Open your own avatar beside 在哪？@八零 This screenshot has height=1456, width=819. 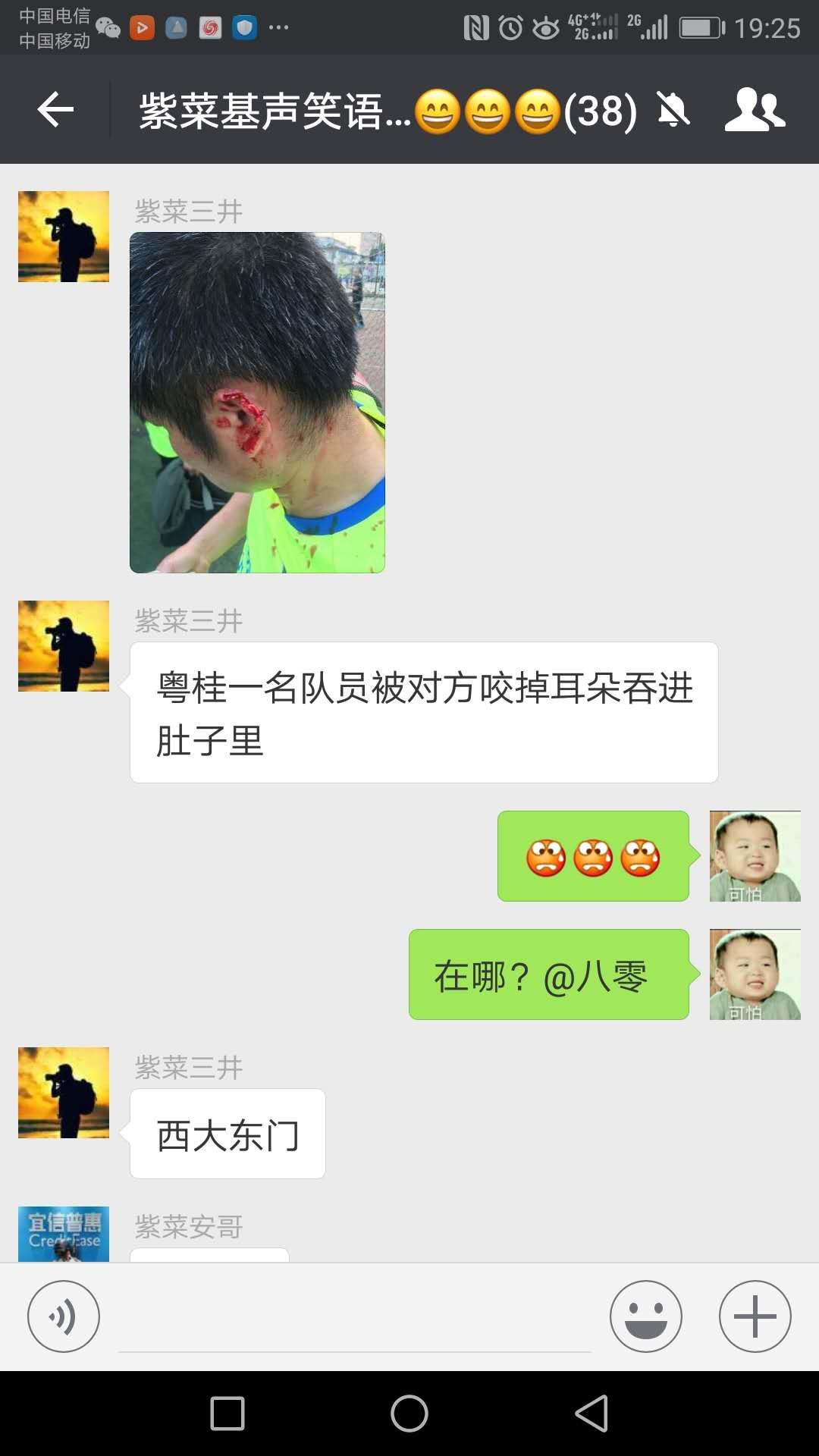point(755,974)
